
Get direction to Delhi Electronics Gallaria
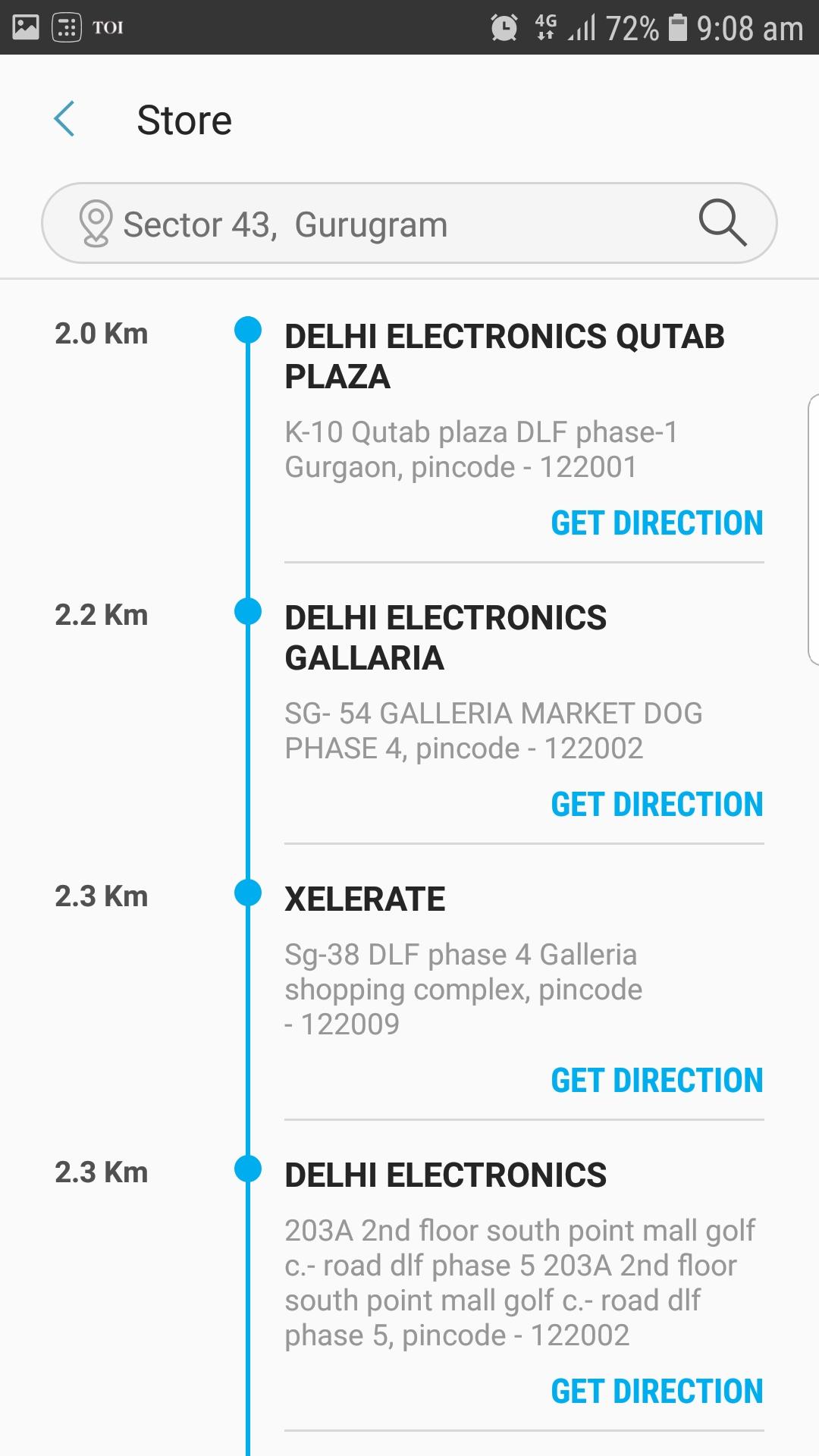[657, 805]
